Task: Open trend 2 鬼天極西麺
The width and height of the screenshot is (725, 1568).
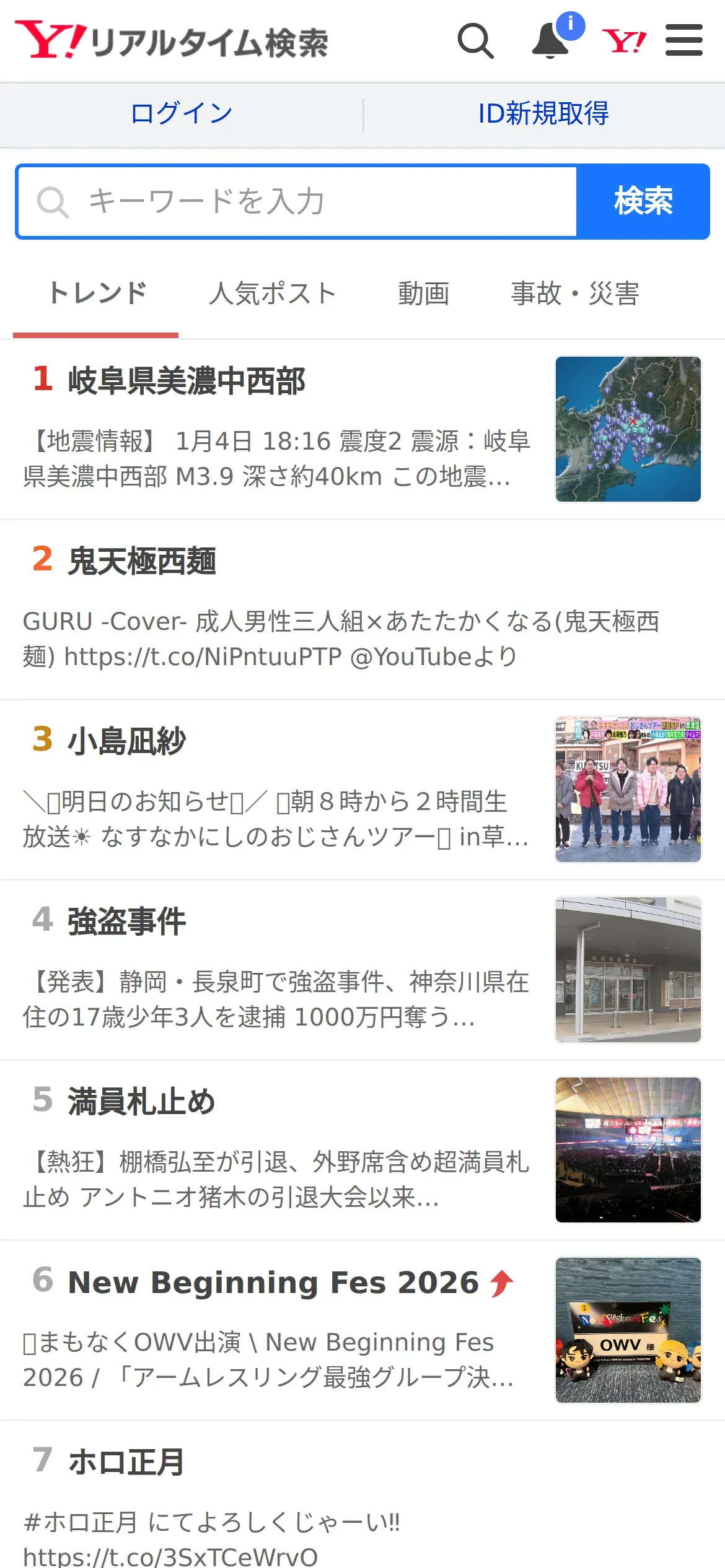Action: click(362, 610)
